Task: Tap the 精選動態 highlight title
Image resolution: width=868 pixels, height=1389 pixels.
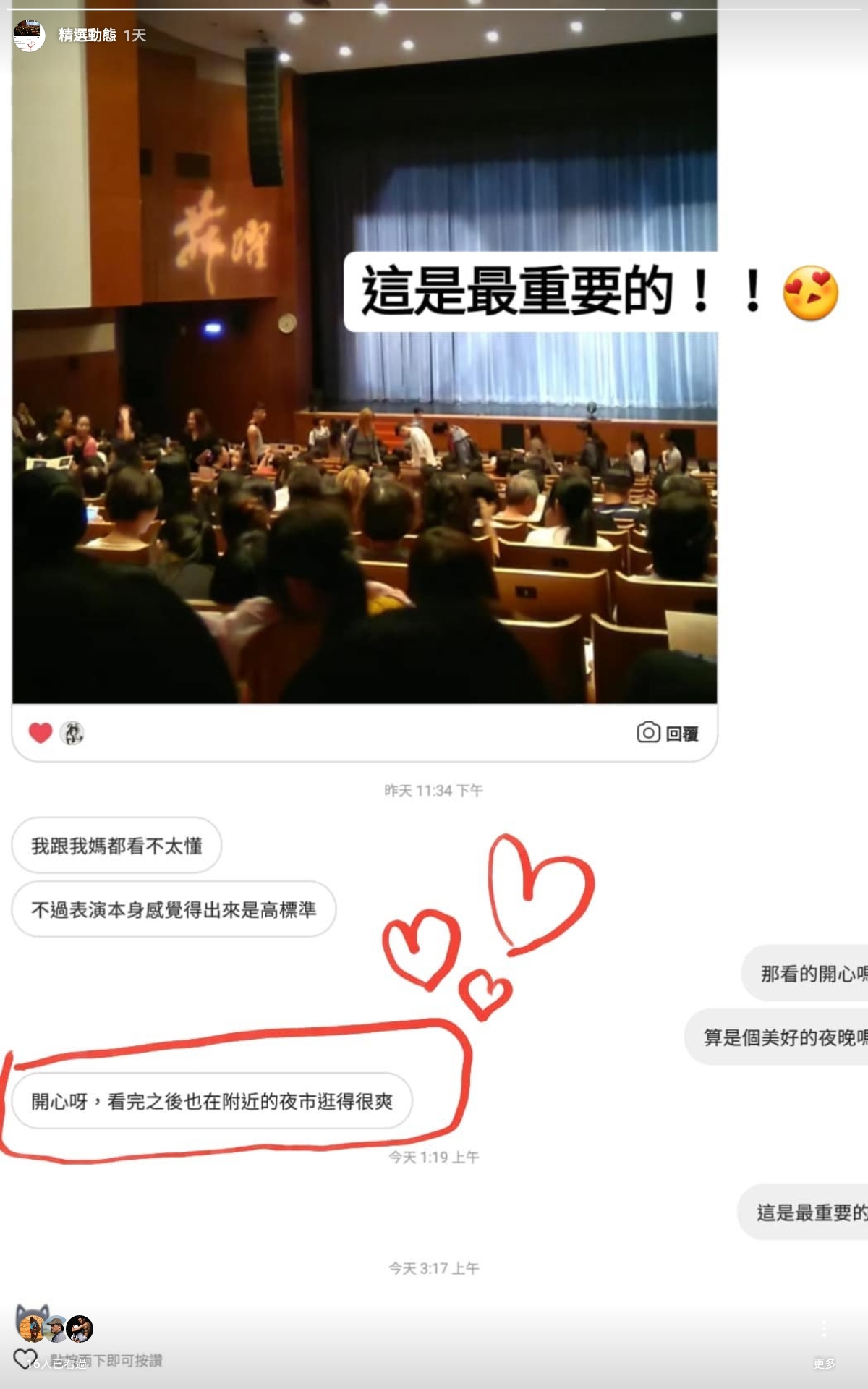Action: click(x=87, y=35)
